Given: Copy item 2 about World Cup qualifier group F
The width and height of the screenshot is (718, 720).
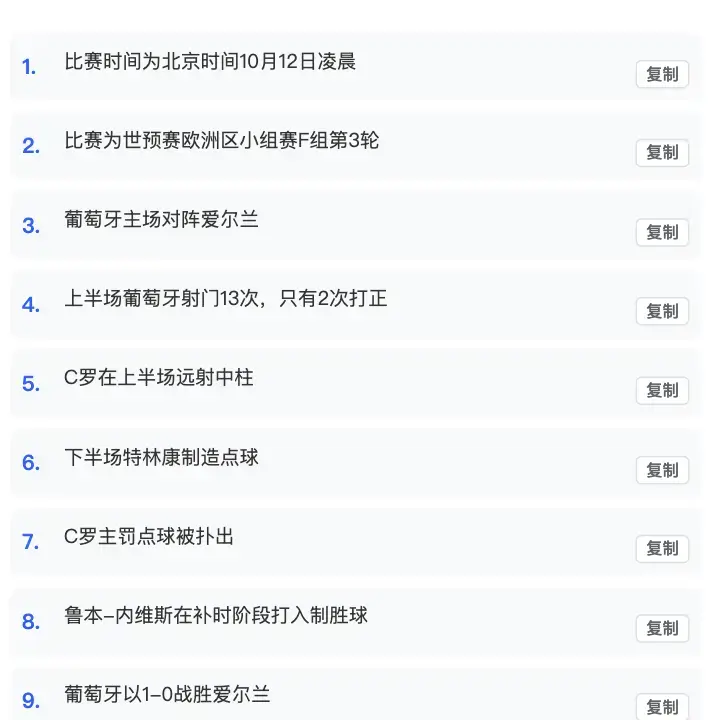Looking at the screenshot, I should click(x=662, y=153).
